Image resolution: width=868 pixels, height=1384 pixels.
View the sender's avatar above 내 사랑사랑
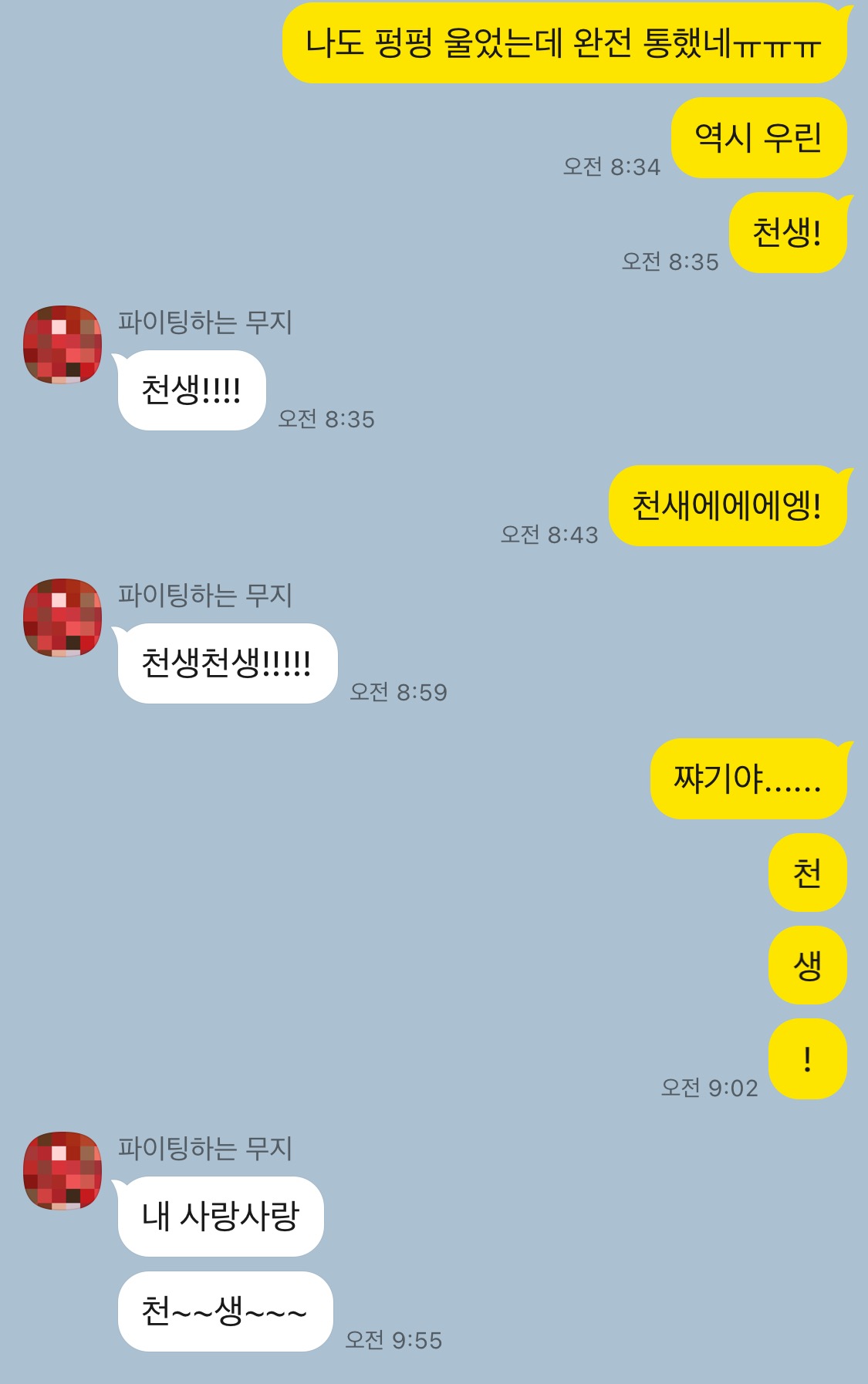[x=62, y=1171]
